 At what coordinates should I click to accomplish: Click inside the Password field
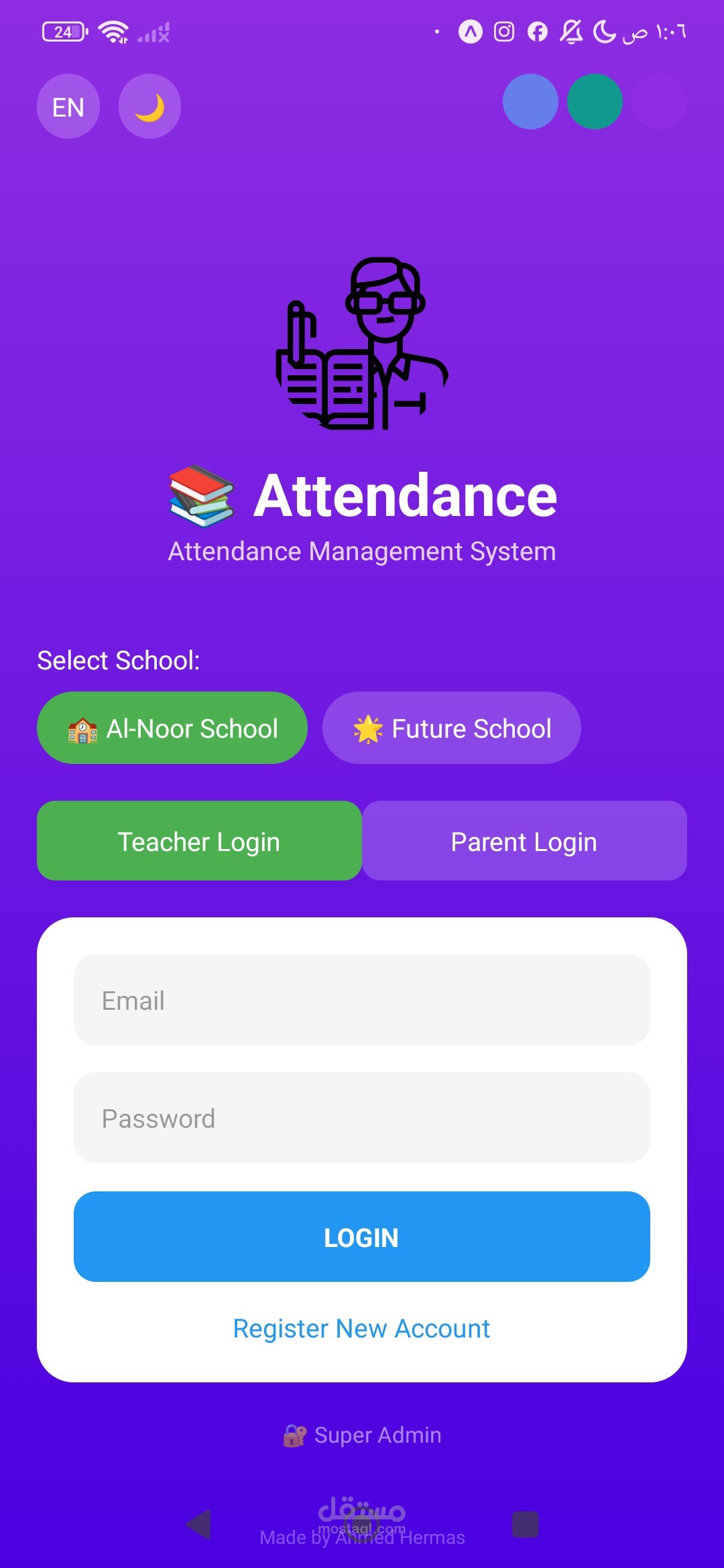tap(362, 1118)
